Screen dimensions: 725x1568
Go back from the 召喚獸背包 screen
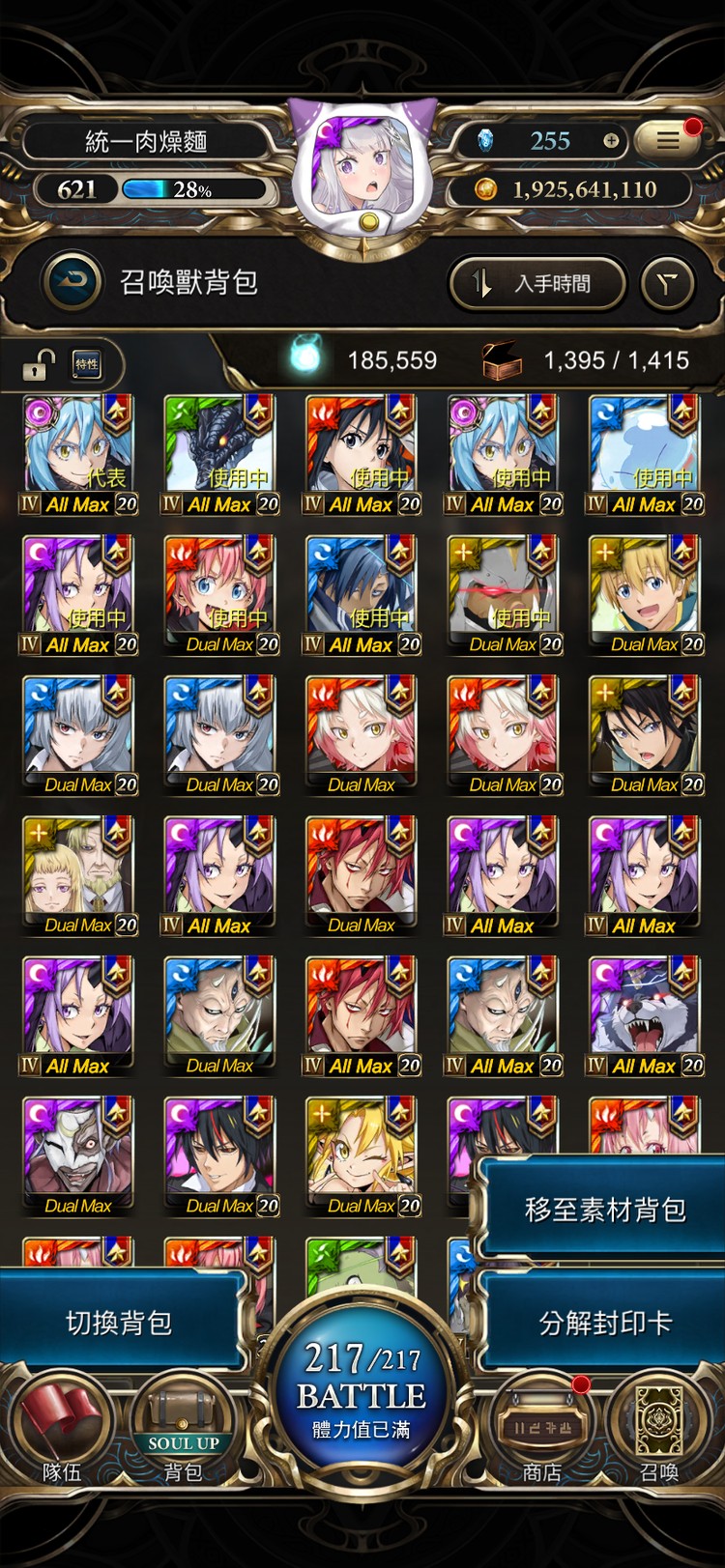[x=72, y=282]
